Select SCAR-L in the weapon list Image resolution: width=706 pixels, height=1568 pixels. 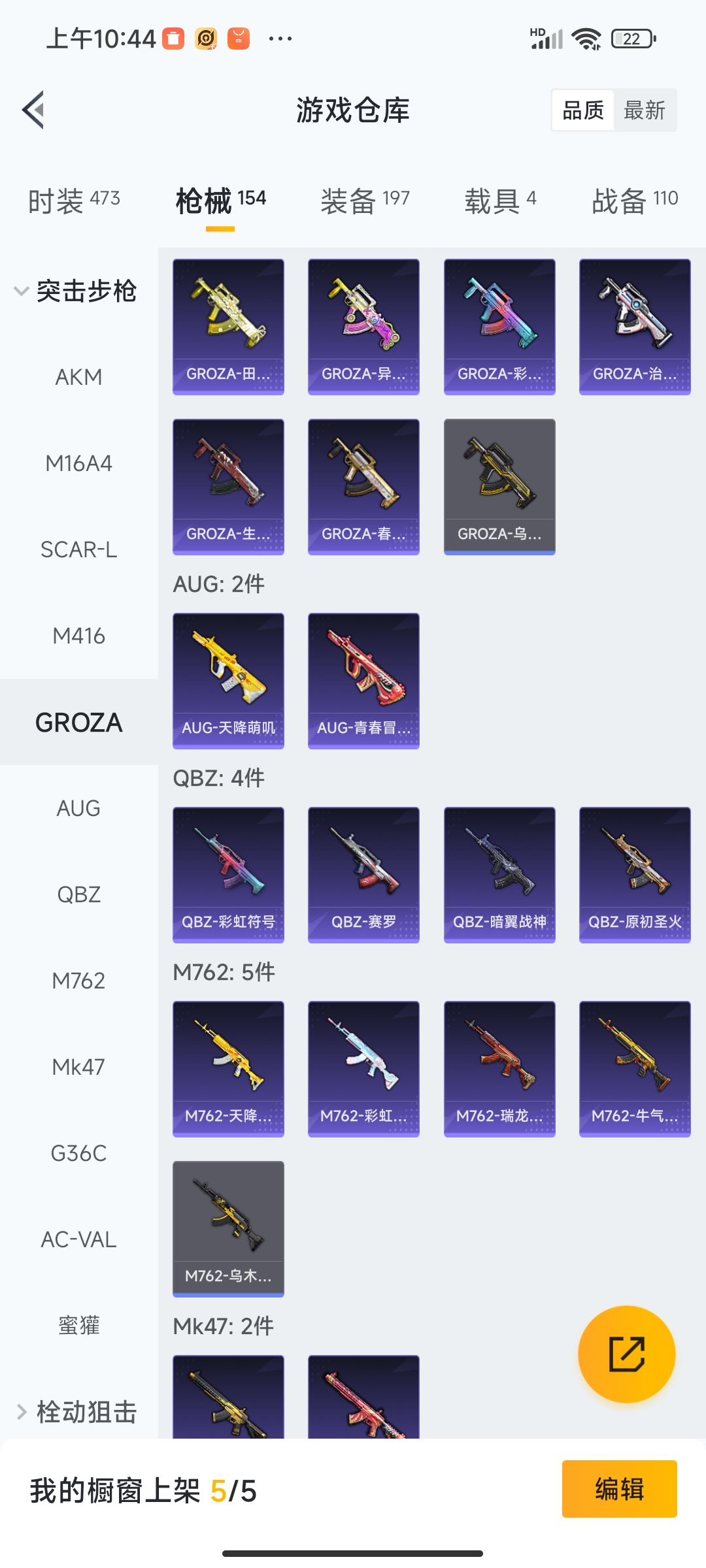(x=78, y=549)
